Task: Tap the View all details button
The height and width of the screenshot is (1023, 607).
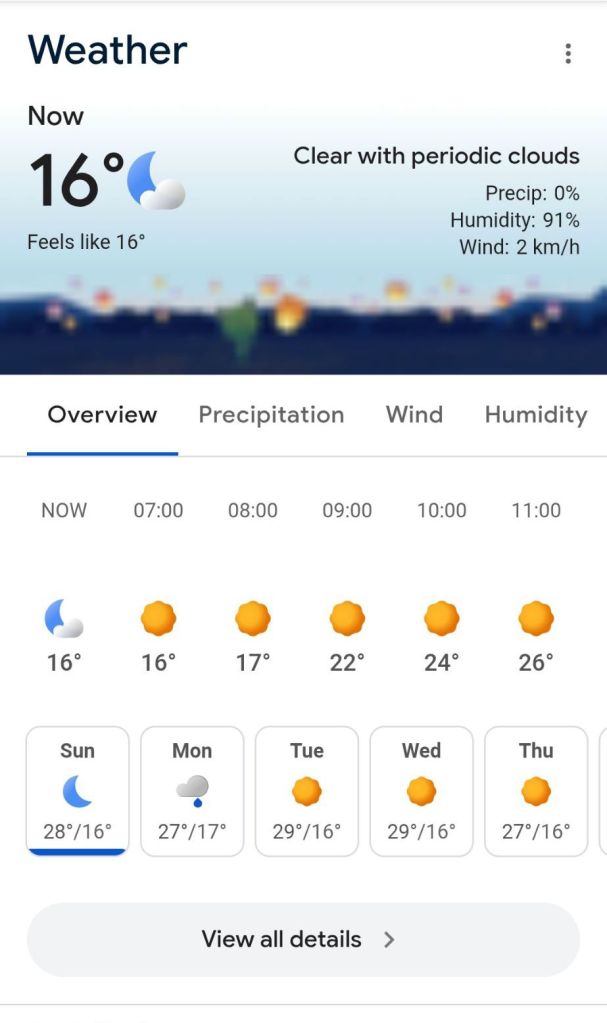Action: (303, 939)
